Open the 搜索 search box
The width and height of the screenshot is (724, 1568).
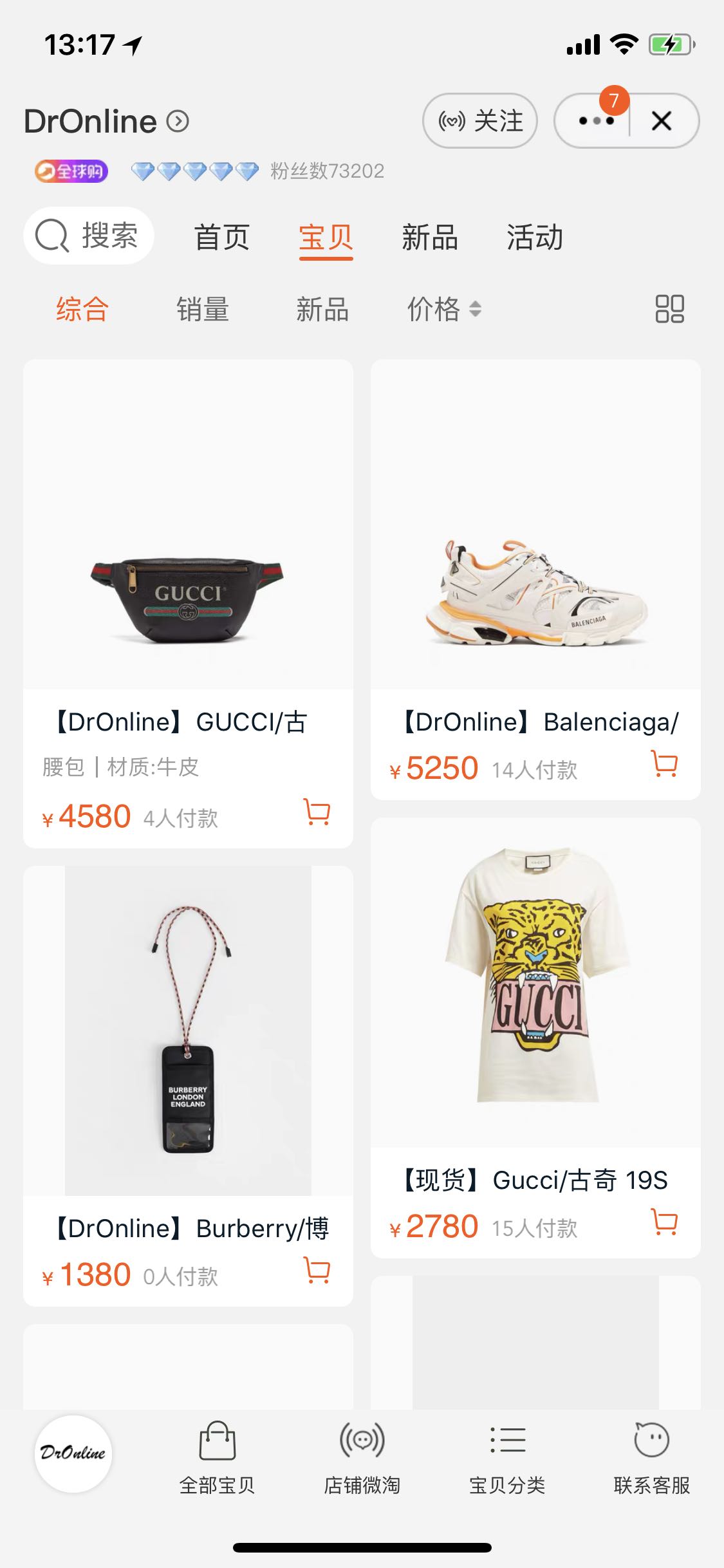pos(89,236)
